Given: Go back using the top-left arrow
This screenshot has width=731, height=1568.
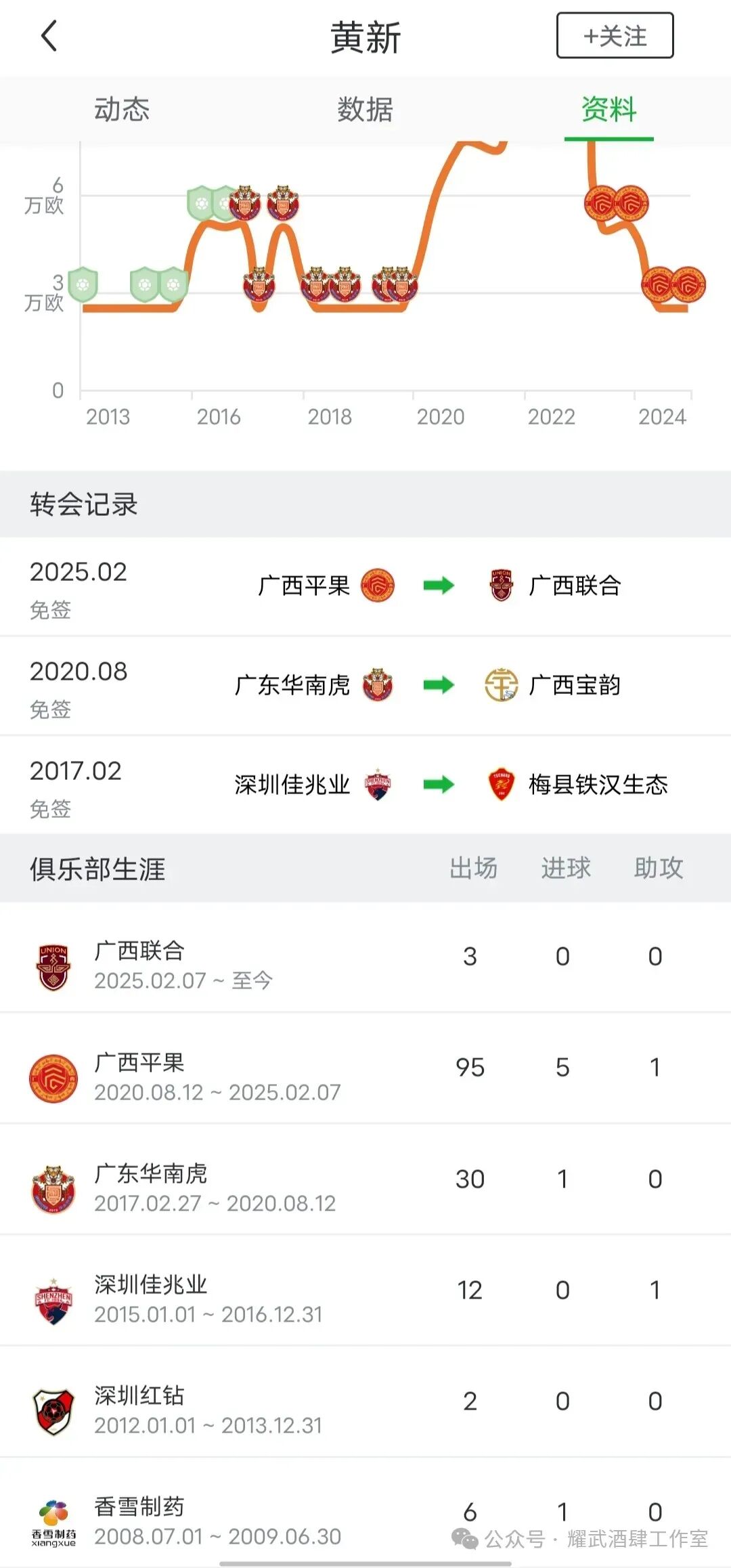Looking at the screenshot, I should pos(49,36).
